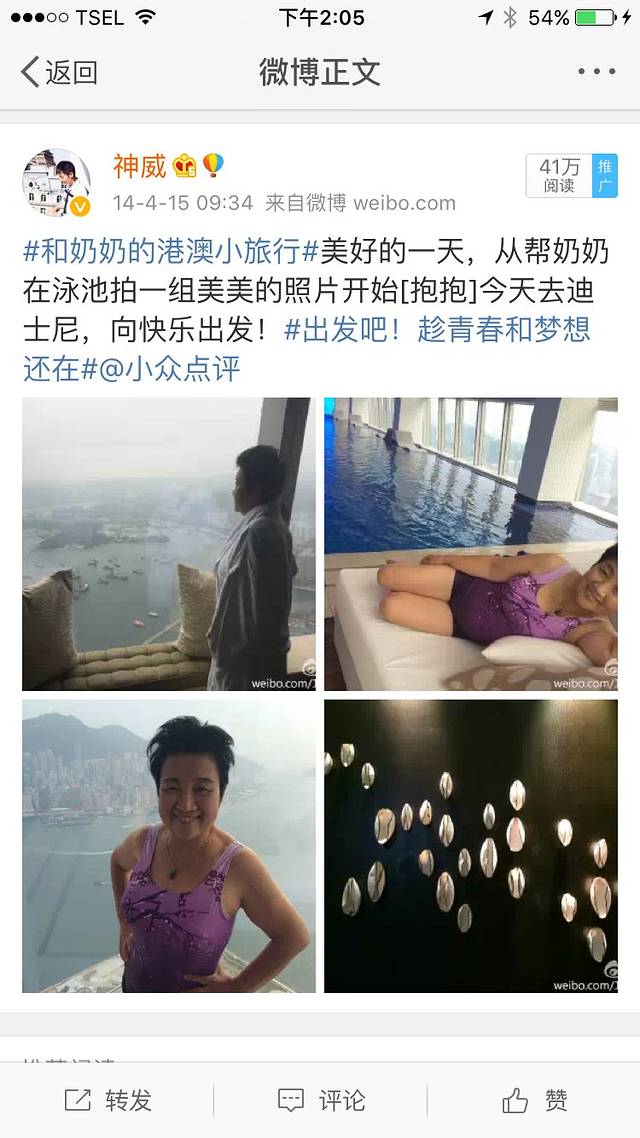Like the post with 赞

(535, 1101)
